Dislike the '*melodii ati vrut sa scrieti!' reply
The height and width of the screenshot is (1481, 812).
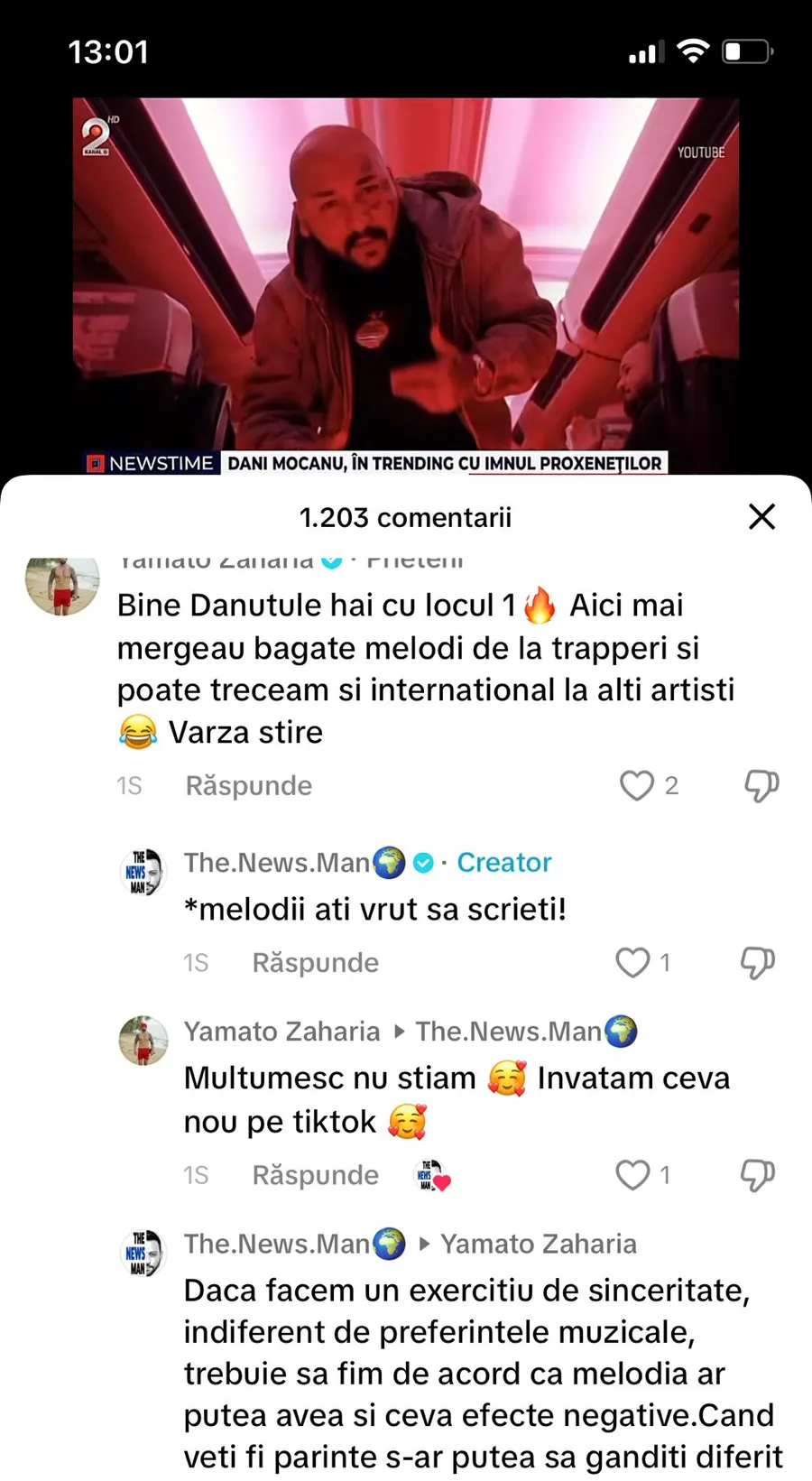coord(757,962)
